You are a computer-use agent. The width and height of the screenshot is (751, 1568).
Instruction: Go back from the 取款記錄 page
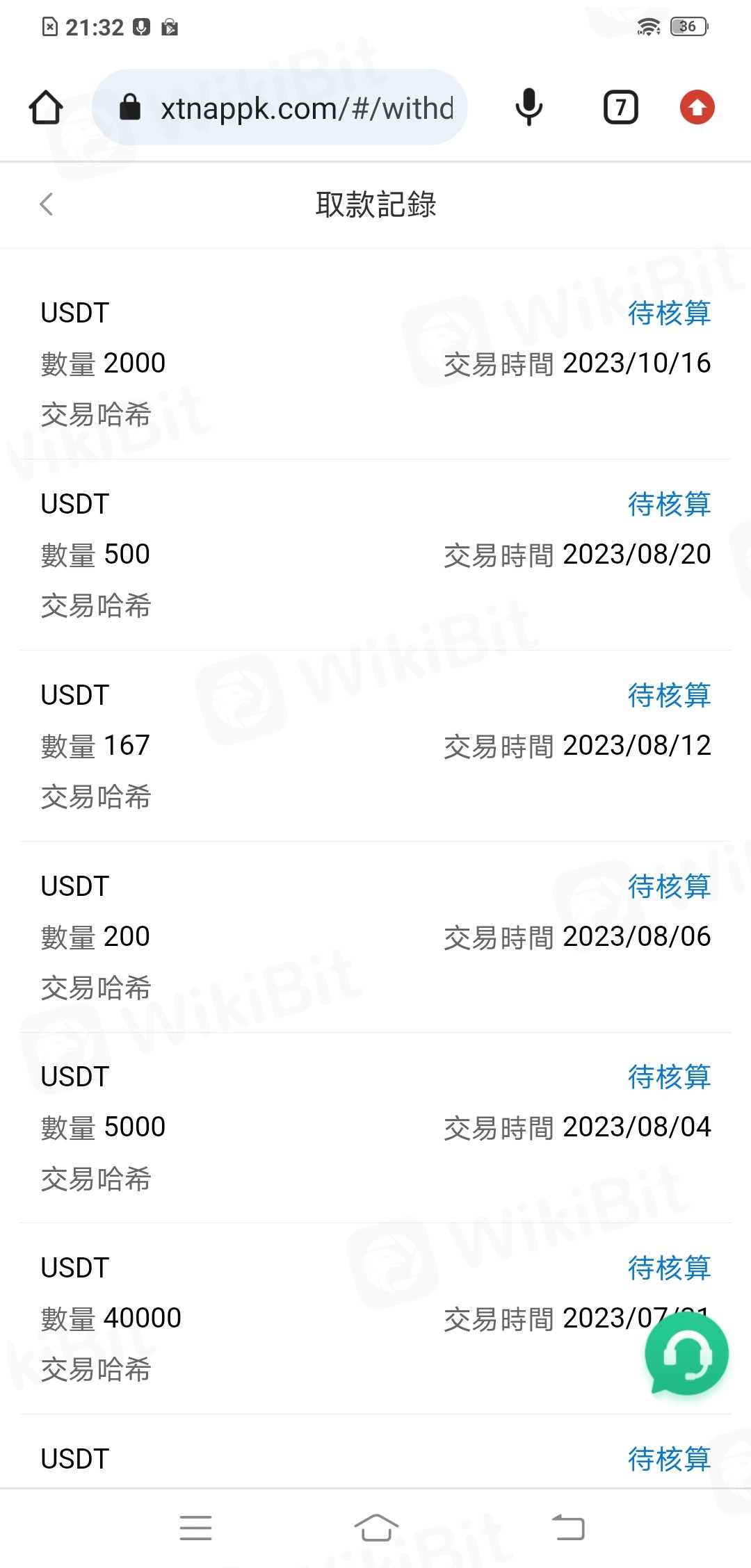(47, 204)
